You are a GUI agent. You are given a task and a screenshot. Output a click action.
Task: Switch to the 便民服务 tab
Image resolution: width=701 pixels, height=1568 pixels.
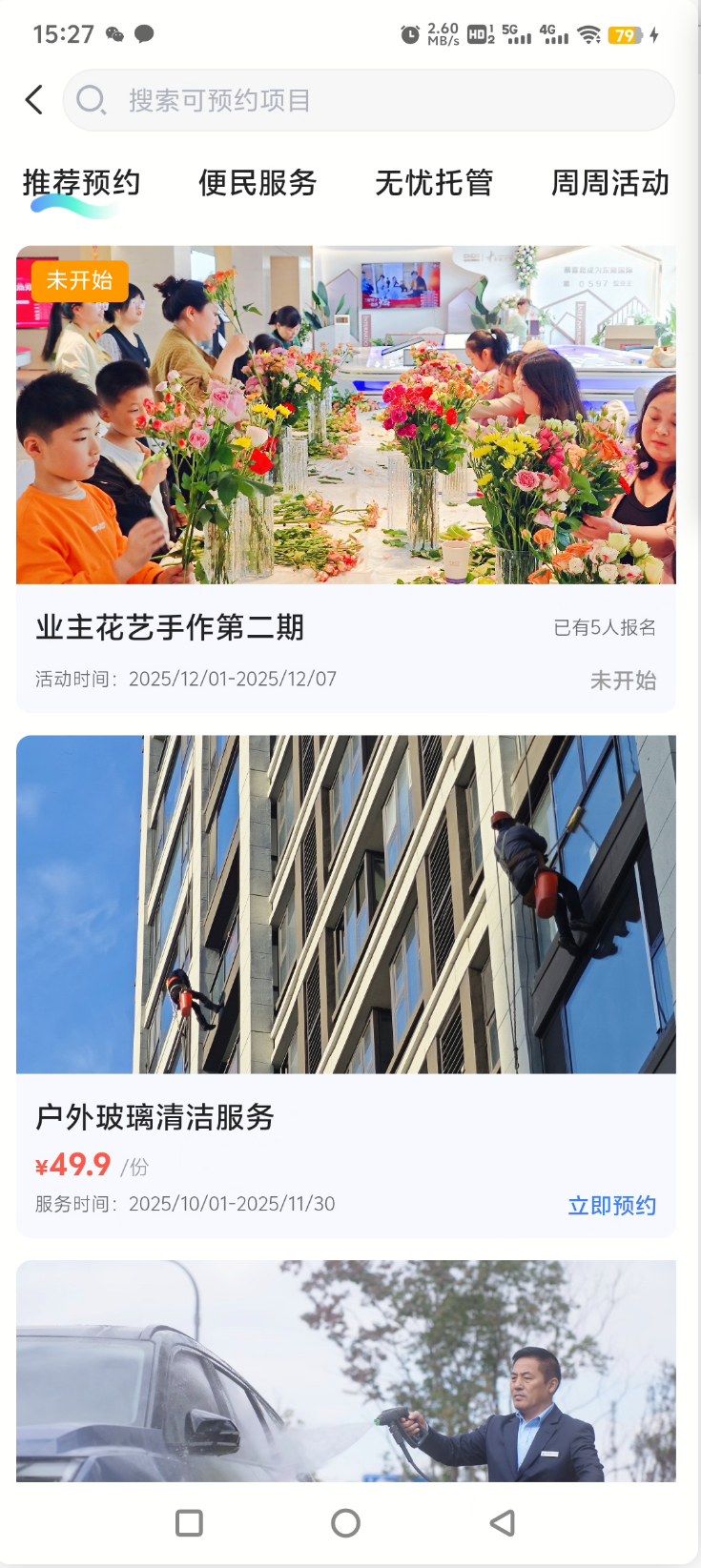[x=258, y=183]
